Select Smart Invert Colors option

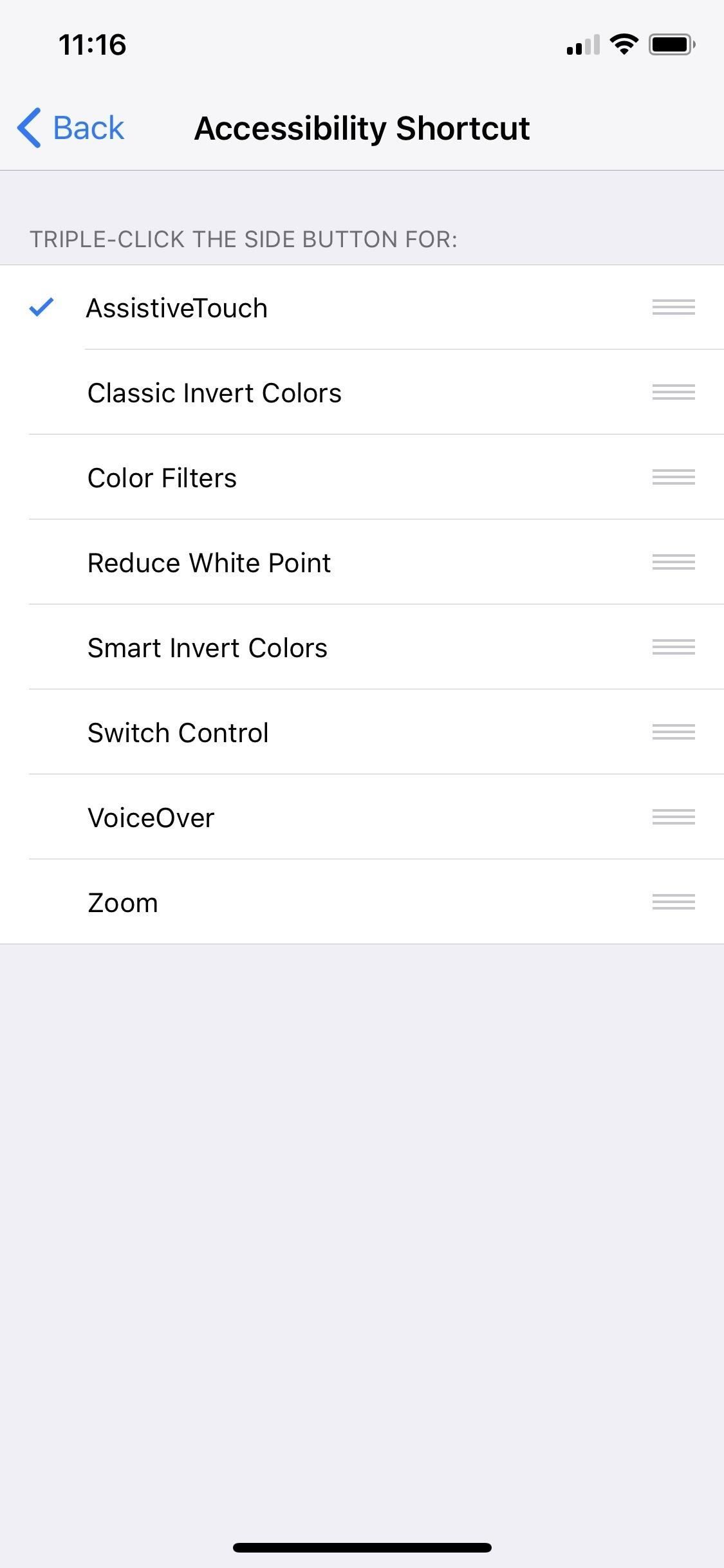coord(207,648)
